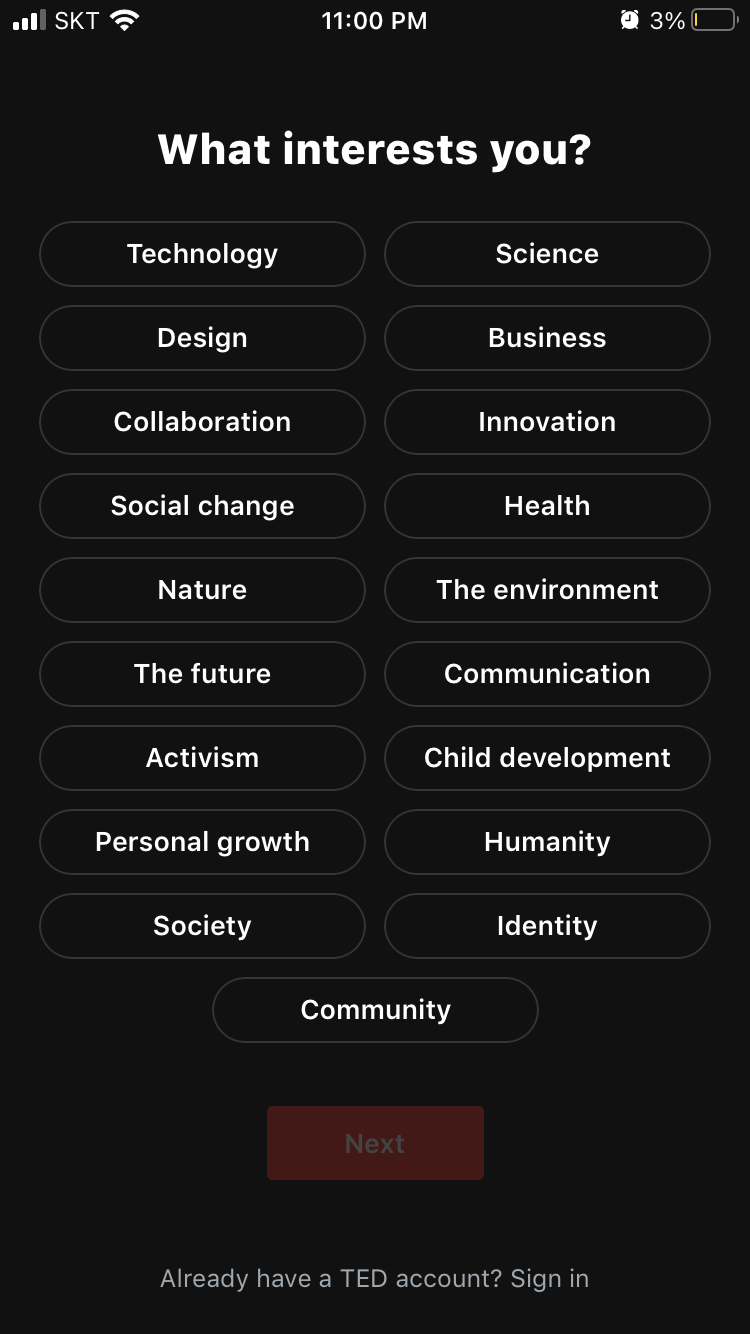This screenshot has width=750, height=1334.
Task: Select The future topic
Action: (x=202, y=674)
